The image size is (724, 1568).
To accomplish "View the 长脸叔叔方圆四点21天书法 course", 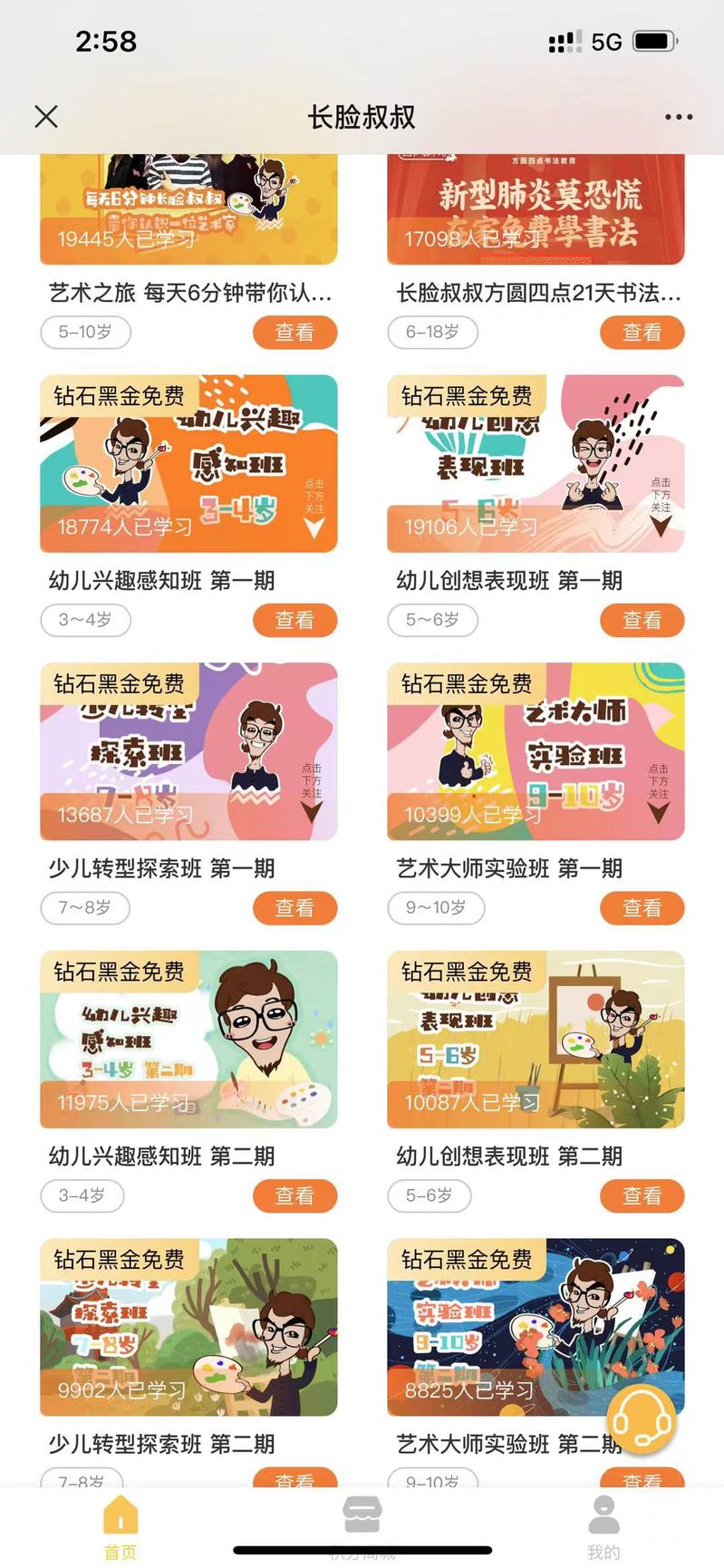I will (642, 333).
